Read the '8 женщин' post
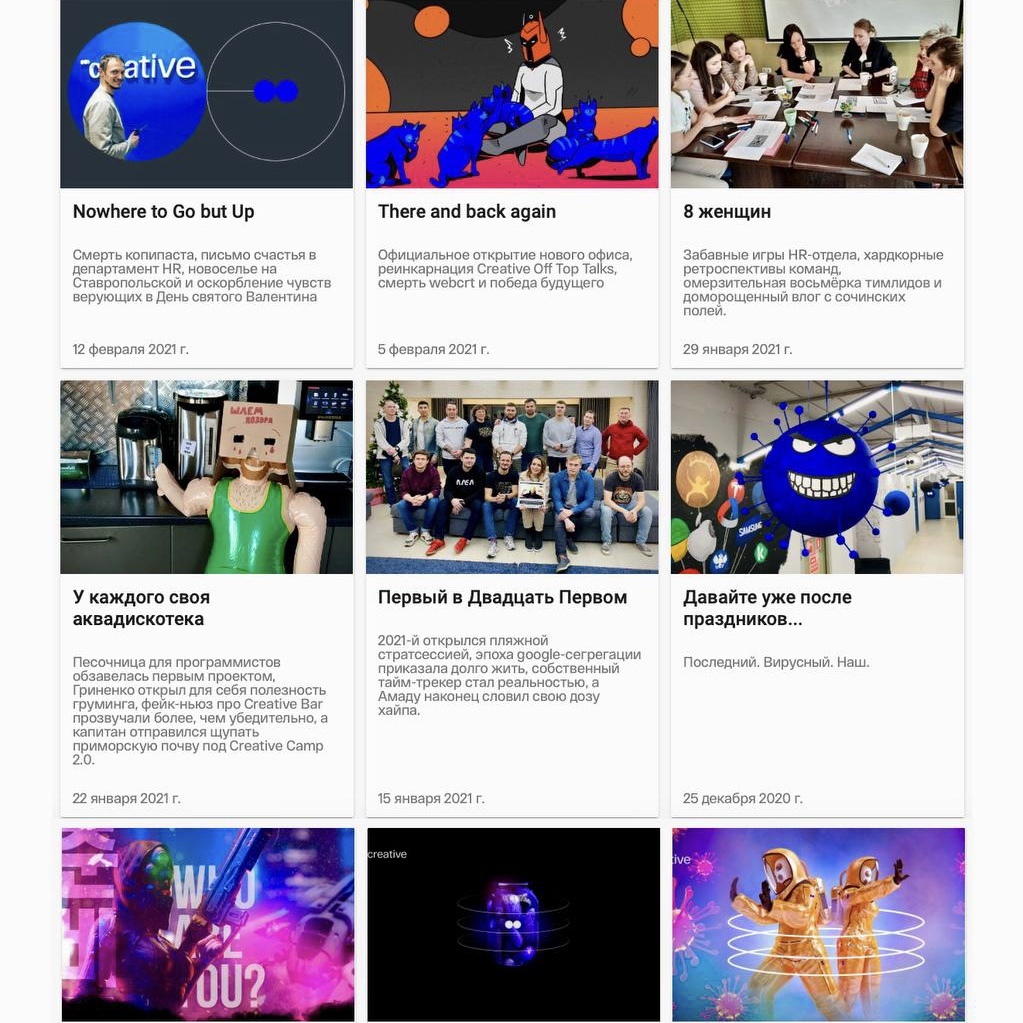Screen dimensions: 1023x1023 point(727,212)
